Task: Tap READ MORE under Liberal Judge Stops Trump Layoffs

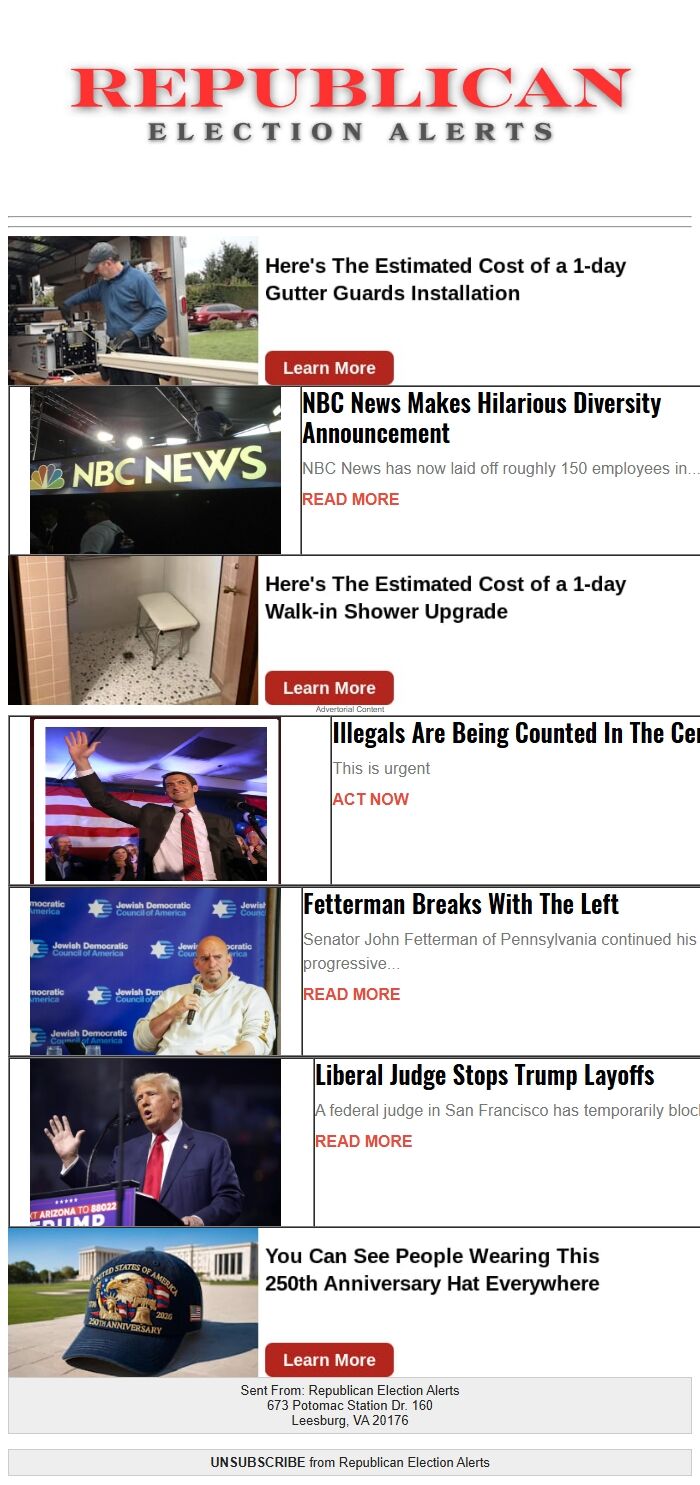Action: tap(364, 1141)
